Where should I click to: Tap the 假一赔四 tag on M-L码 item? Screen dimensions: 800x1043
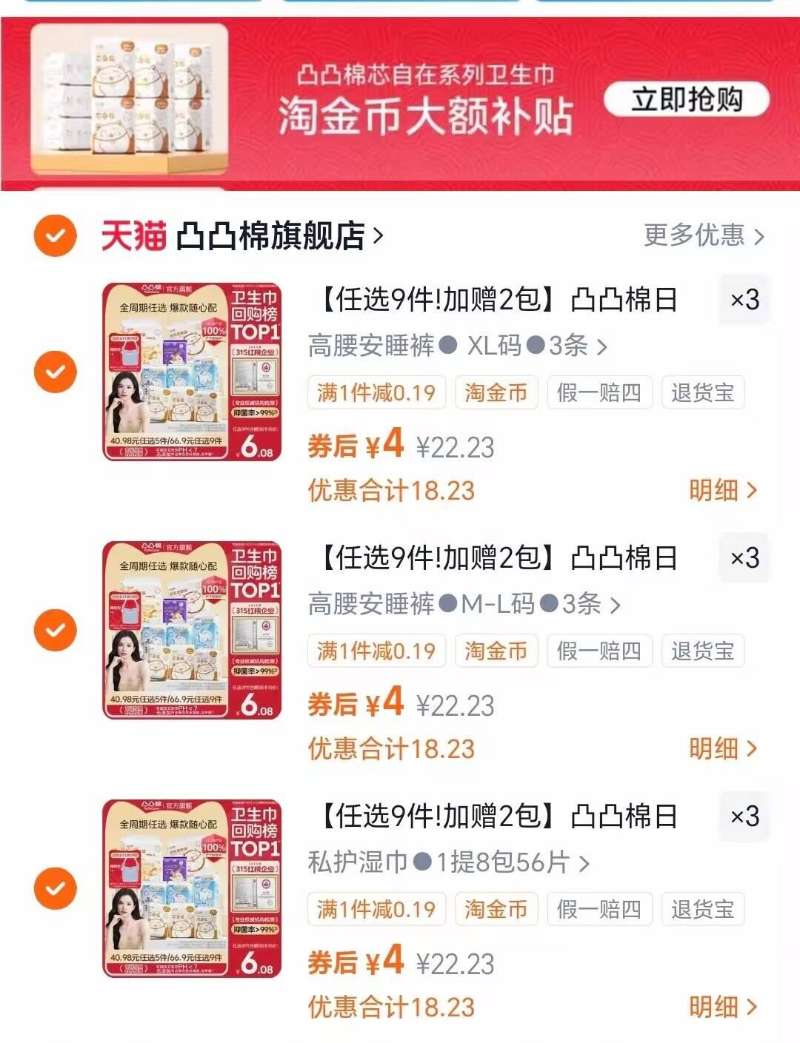click(601, 651)
